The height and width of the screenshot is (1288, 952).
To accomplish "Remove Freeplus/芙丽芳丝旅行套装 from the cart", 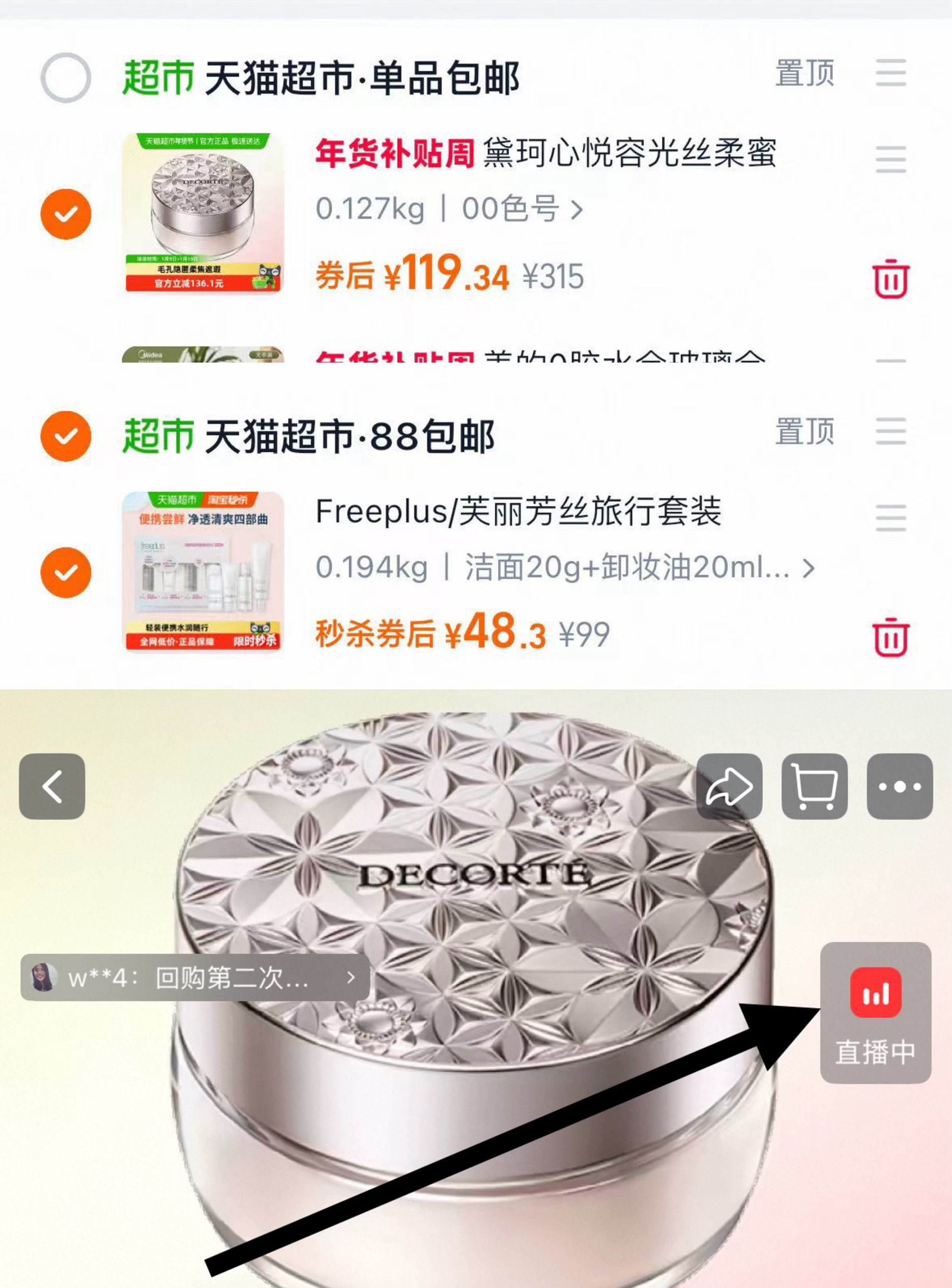I will (x=891, y=637).
